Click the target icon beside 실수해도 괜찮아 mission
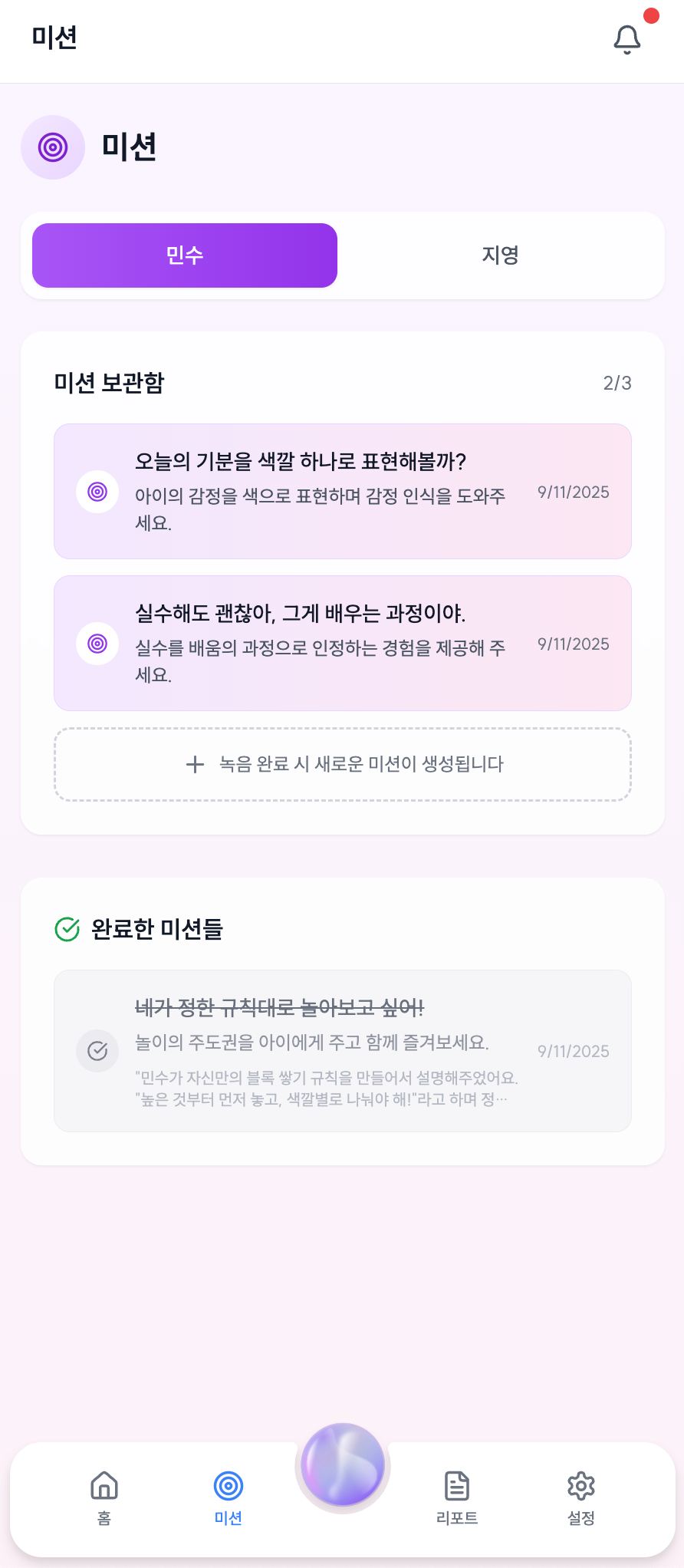 97,644
